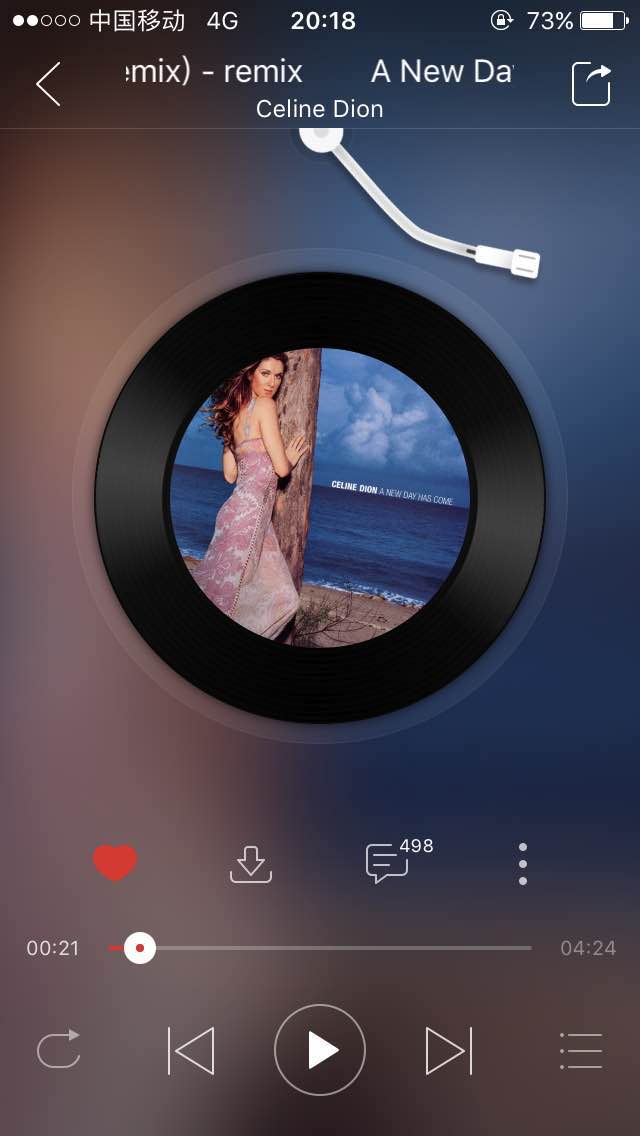Skip to the previous track
The image size is (640, 1136).
191,1051
